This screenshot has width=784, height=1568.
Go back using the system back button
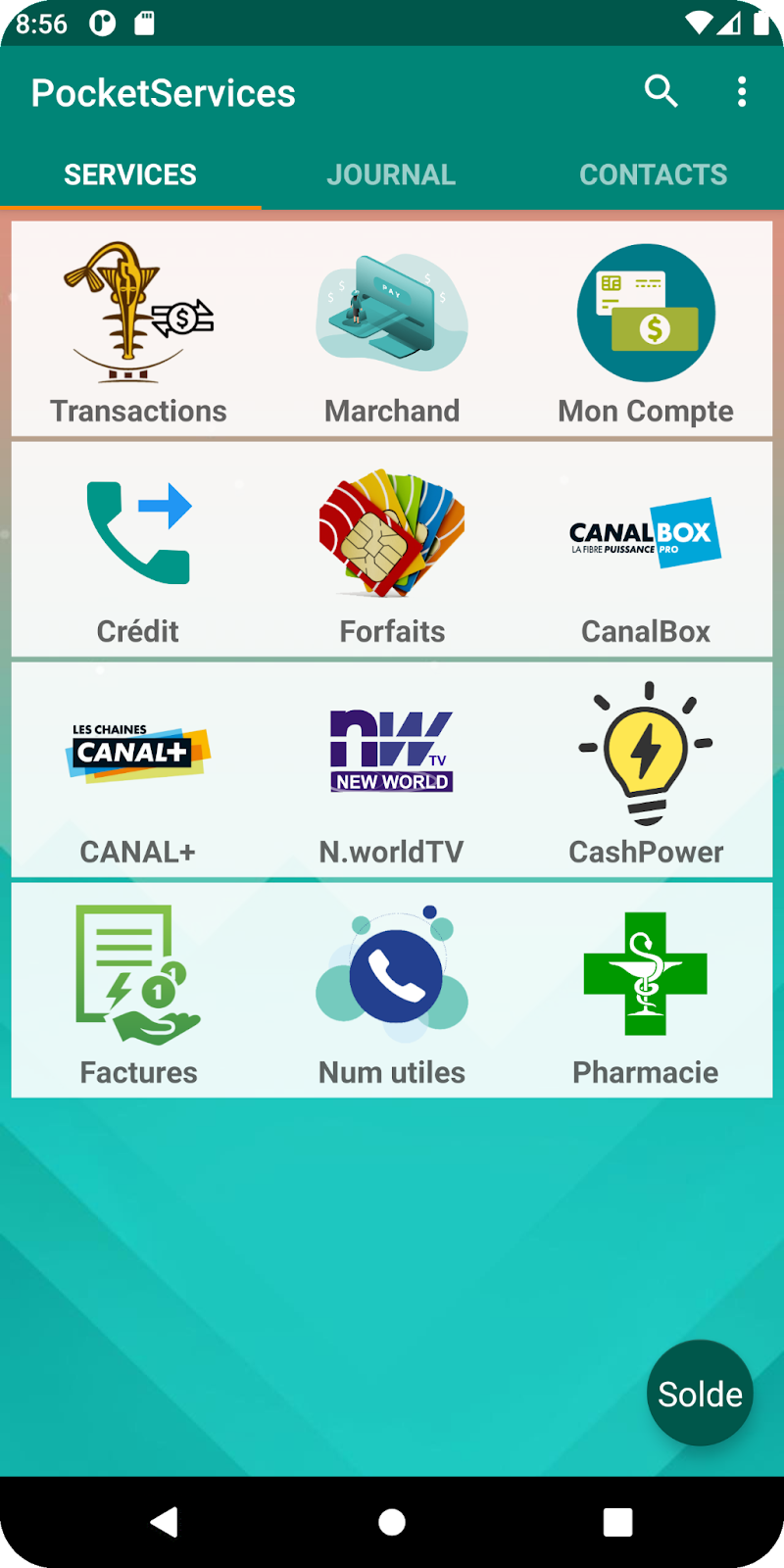164,1522
